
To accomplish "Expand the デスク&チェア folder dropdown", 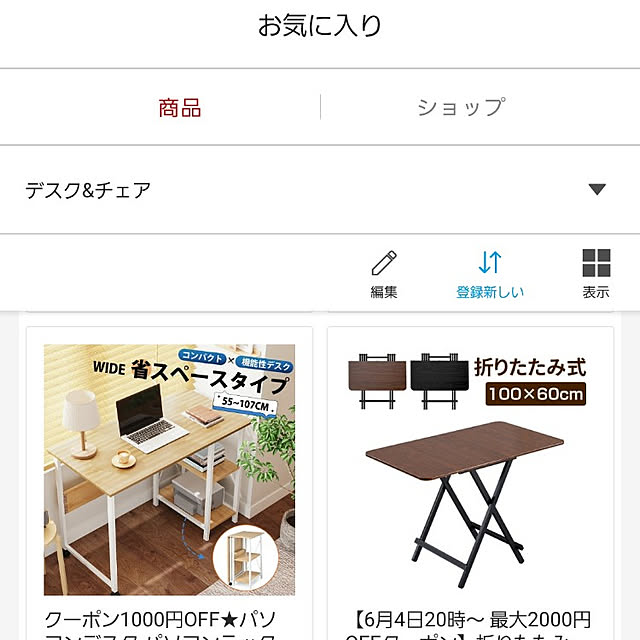I will point(597,190).
